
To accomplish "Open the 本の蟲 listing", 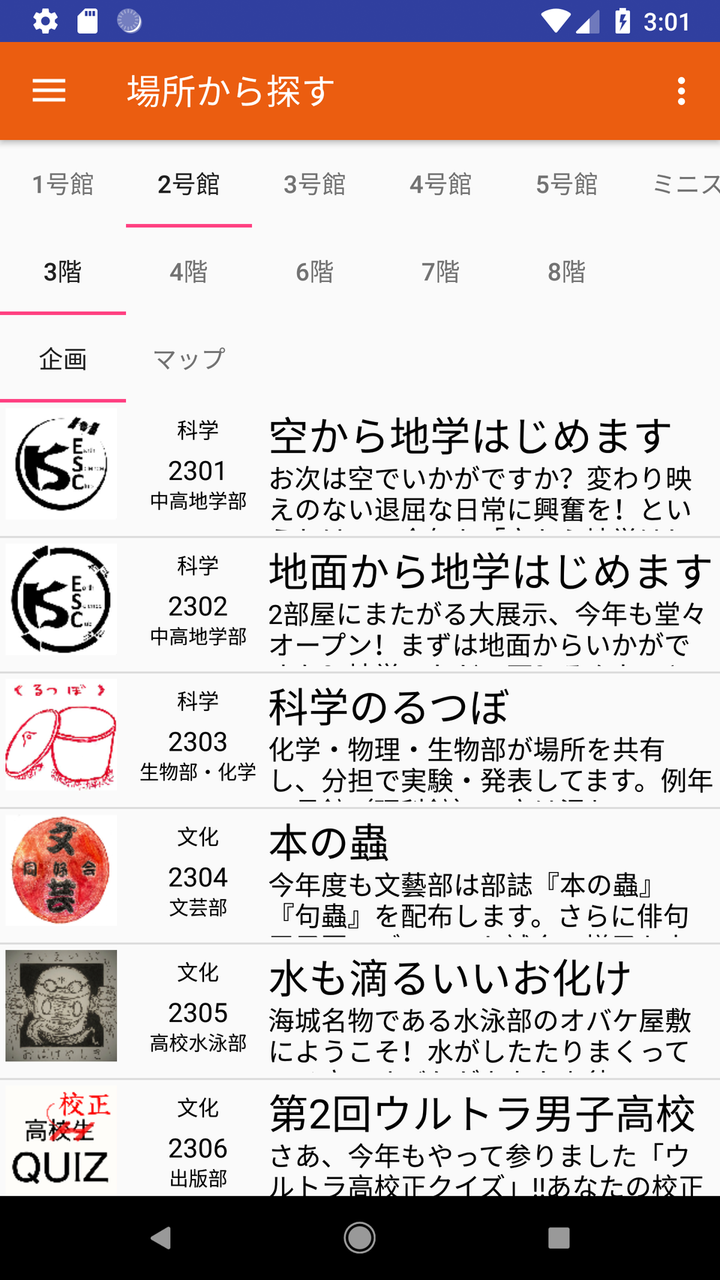I will 330,843.
